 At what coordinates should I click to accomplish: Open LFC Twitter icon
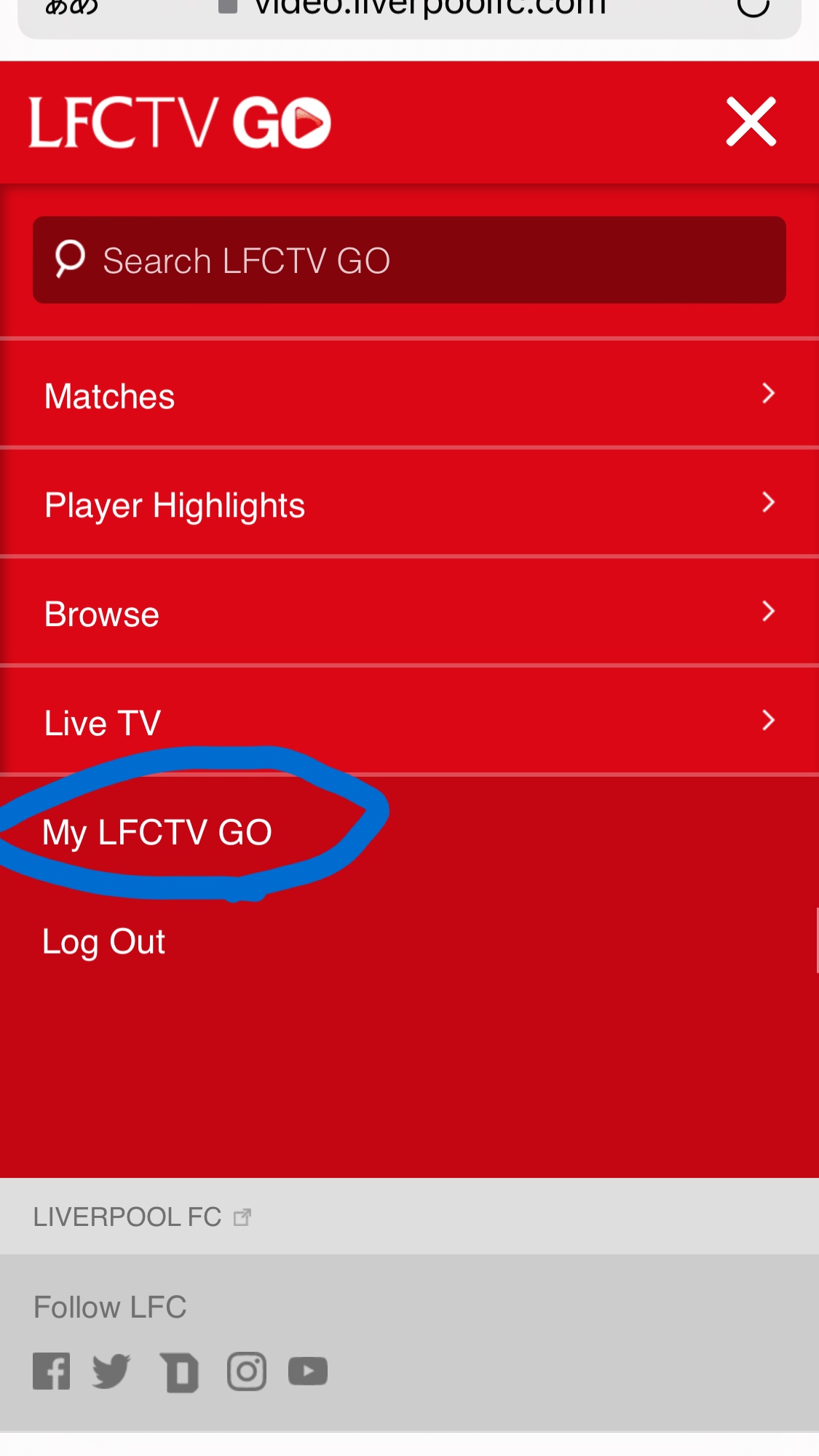111,1372
